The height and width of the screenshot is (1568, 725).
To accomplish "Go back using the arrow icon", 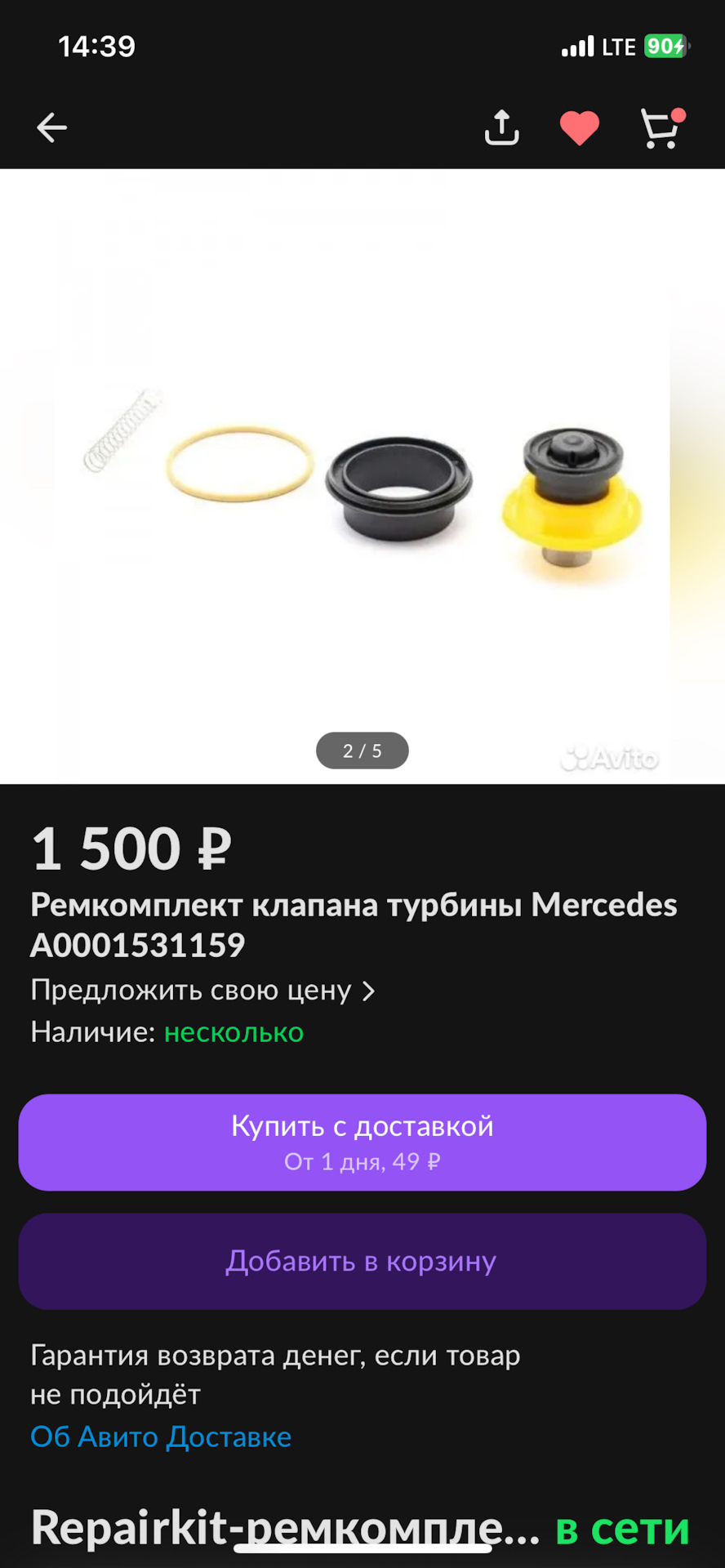I will (52, 127).
